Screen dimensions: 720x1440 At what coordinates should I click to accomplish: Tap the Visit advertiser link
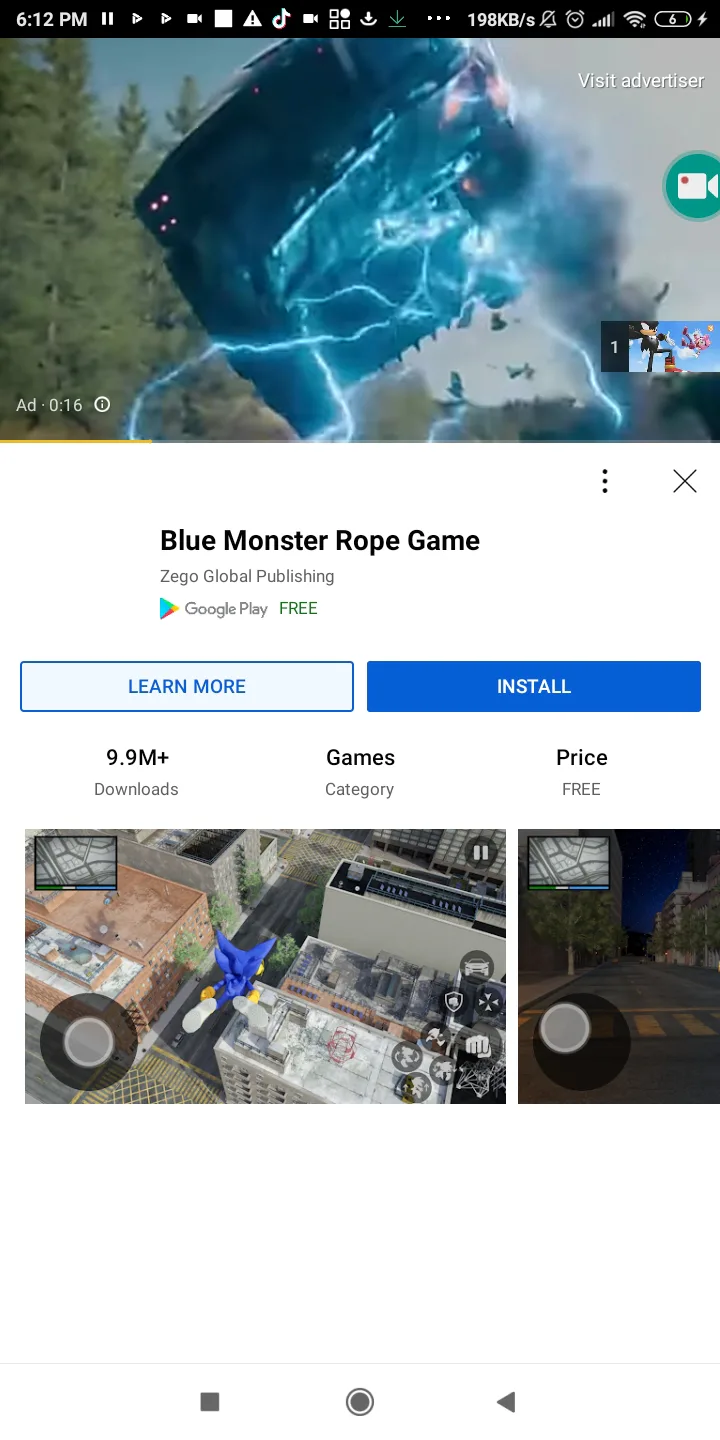tap(640, 81)
